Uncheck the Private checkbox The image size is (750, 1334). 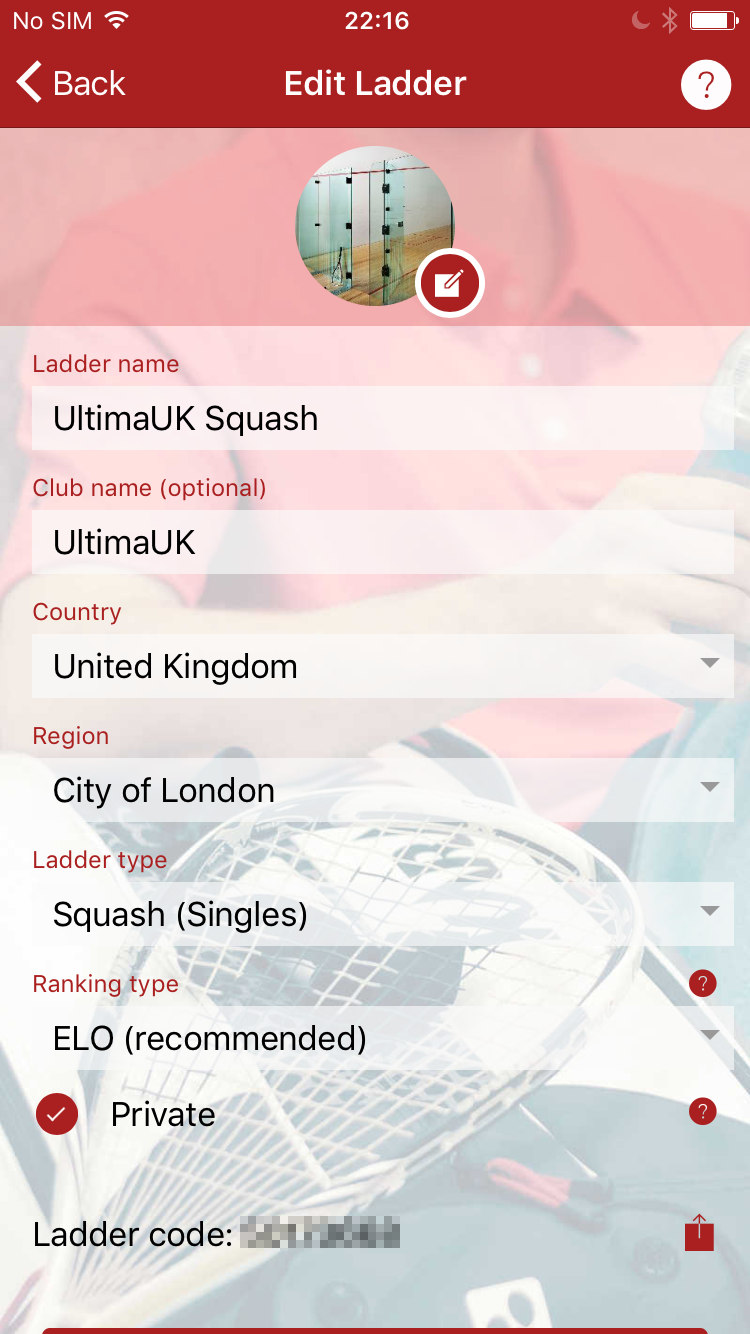tap(57, 1114)
